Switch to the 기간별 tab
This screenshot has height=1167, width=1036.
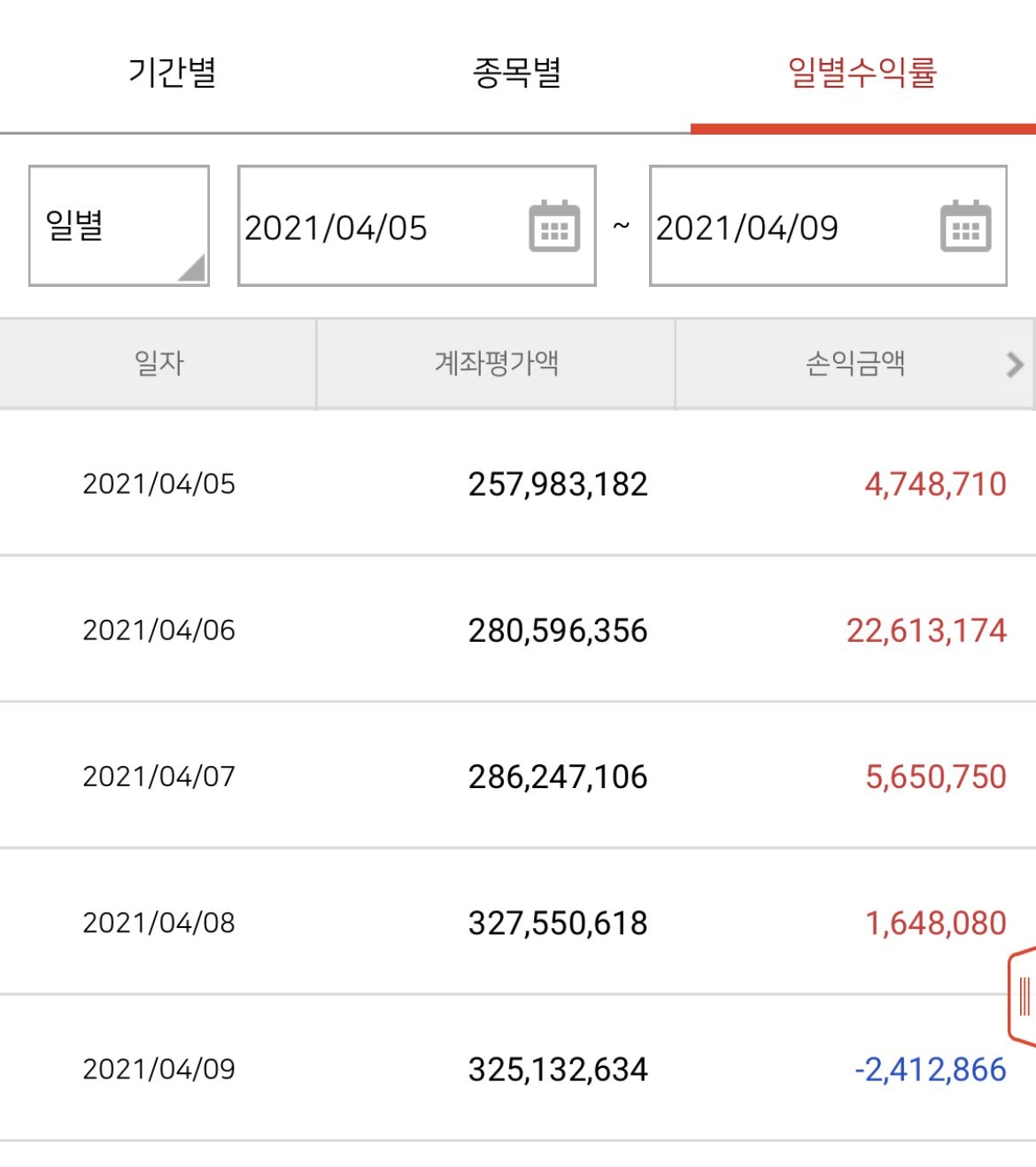pos(173,72)
